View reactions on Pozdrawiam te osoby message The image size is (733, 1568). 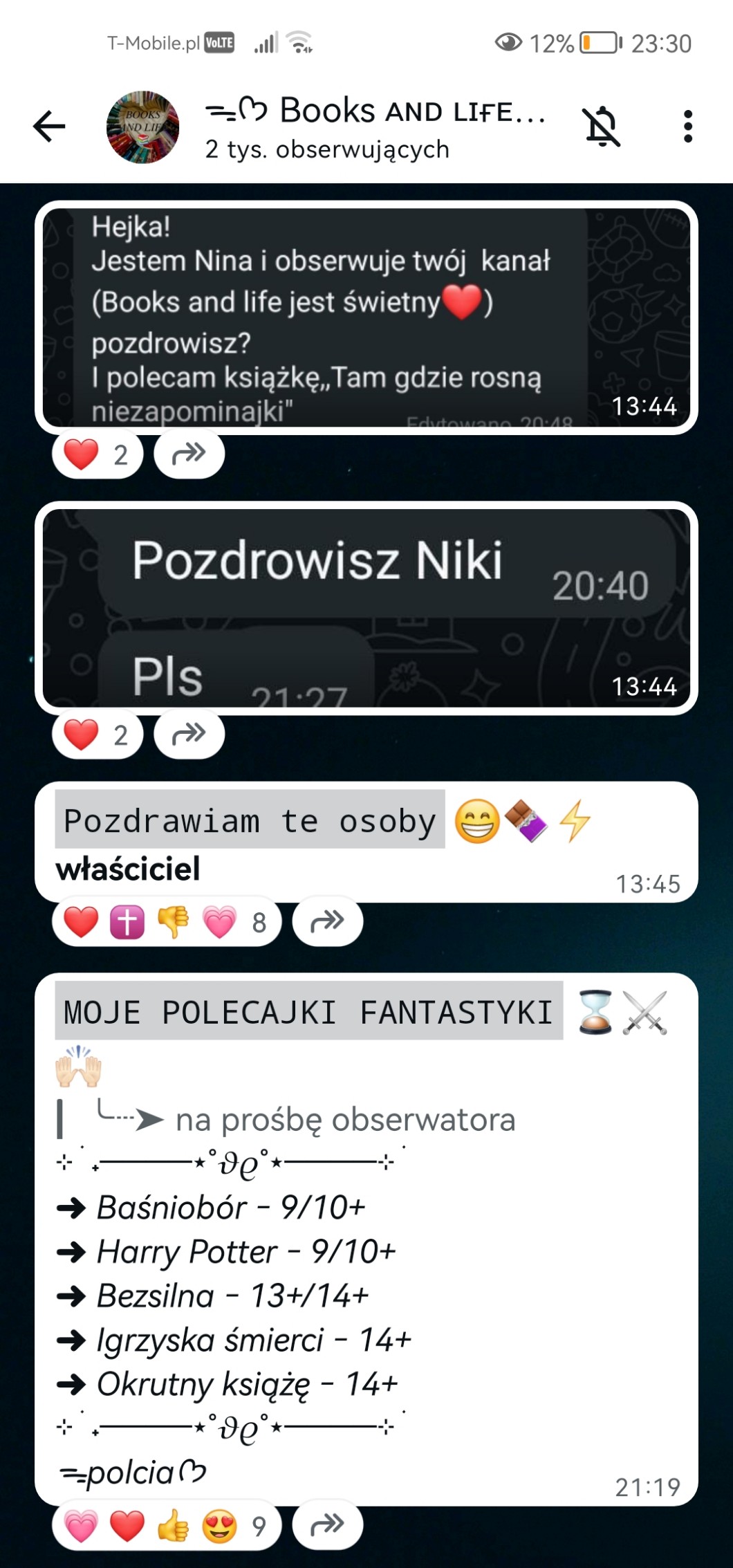click(166, 921)
